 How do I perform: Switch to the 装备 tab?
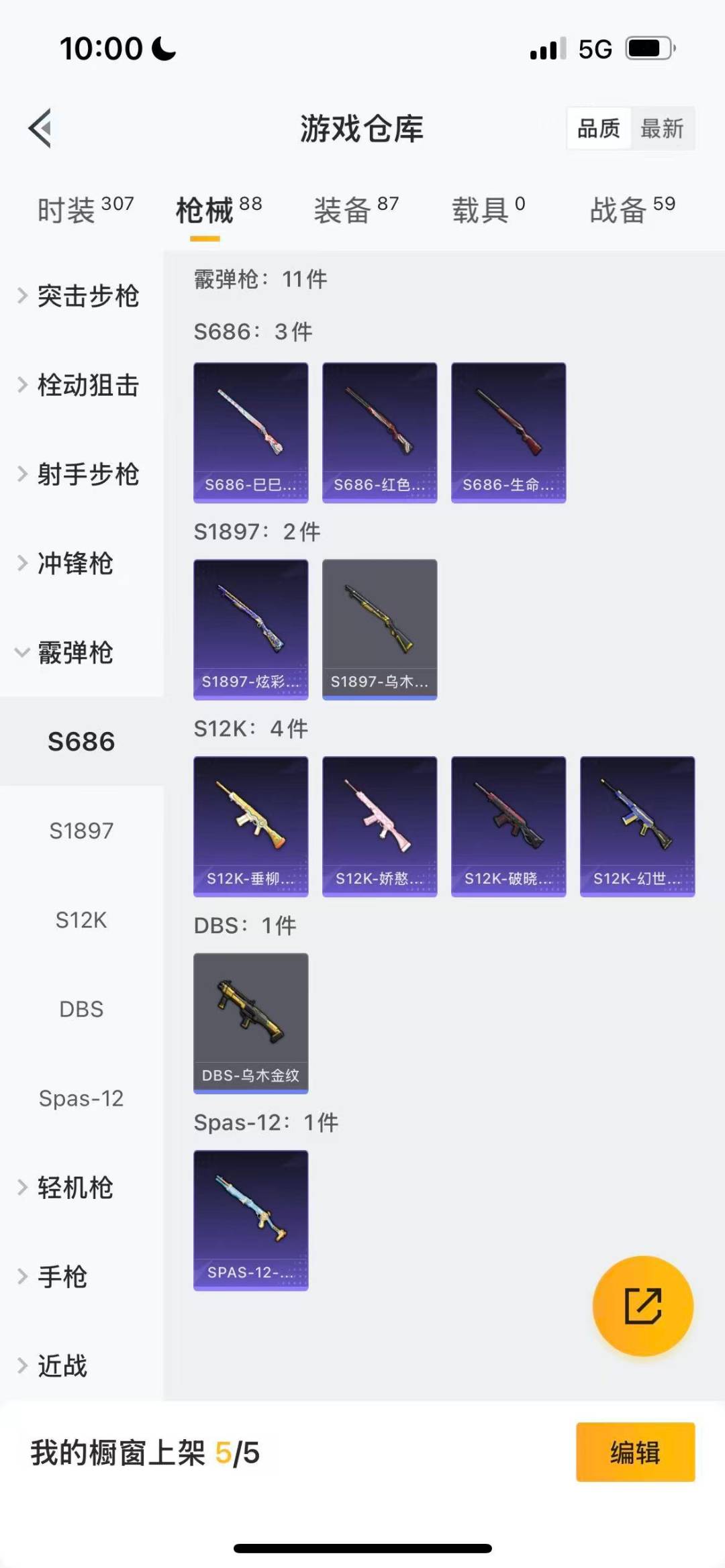click(x=356, y=210)
